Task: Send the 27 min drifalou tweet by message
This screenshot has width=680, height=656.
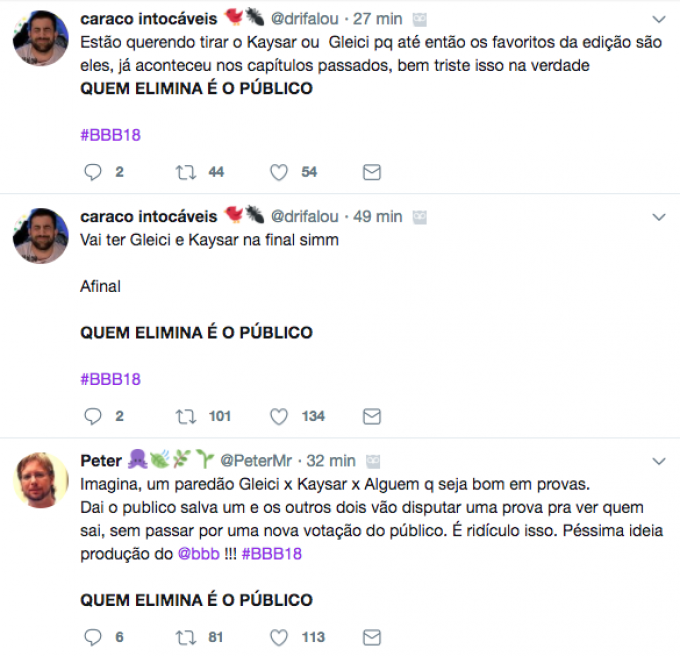Action: 371,172
